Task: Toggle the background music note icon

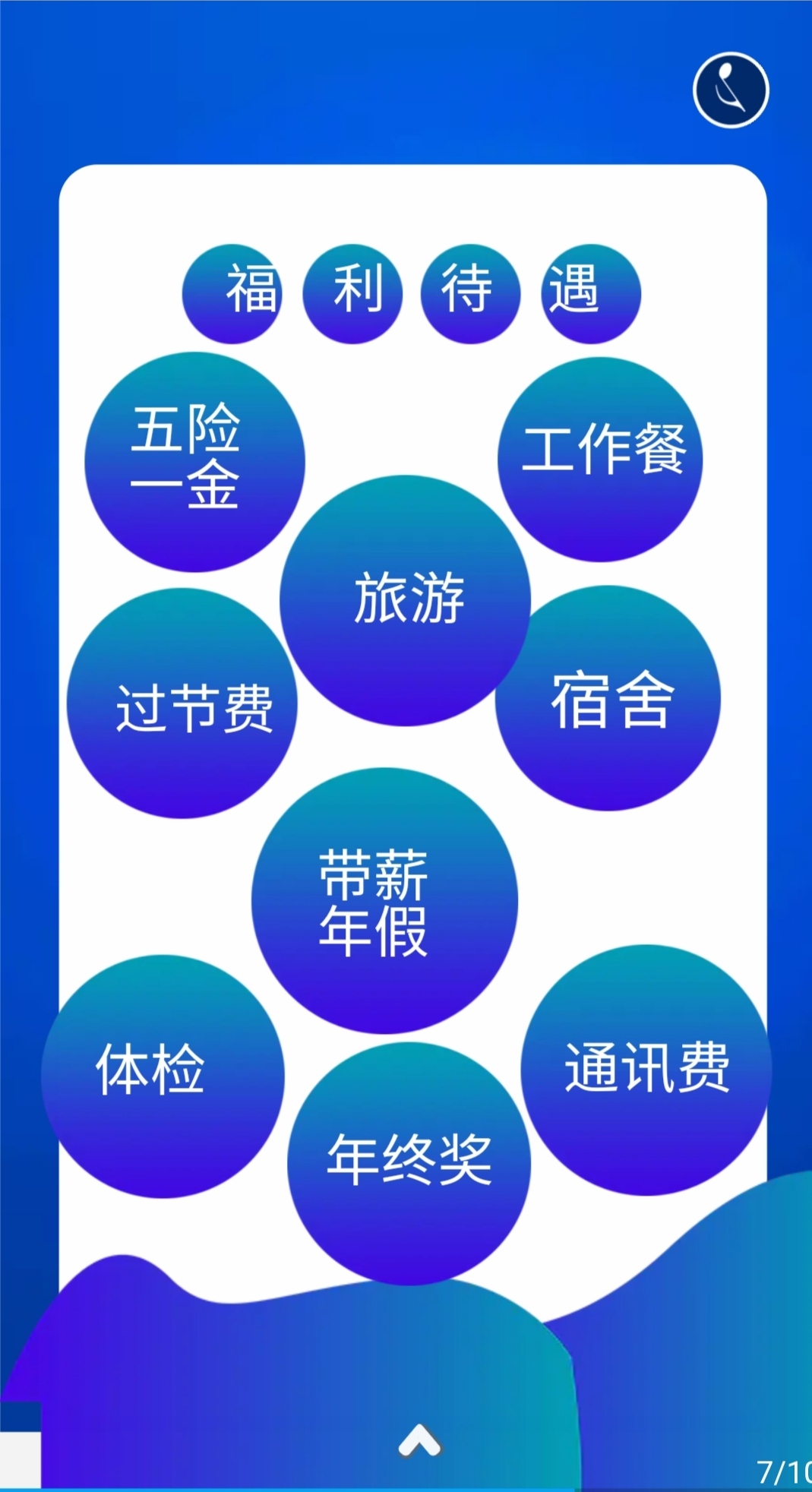Action: click(731, 90)
